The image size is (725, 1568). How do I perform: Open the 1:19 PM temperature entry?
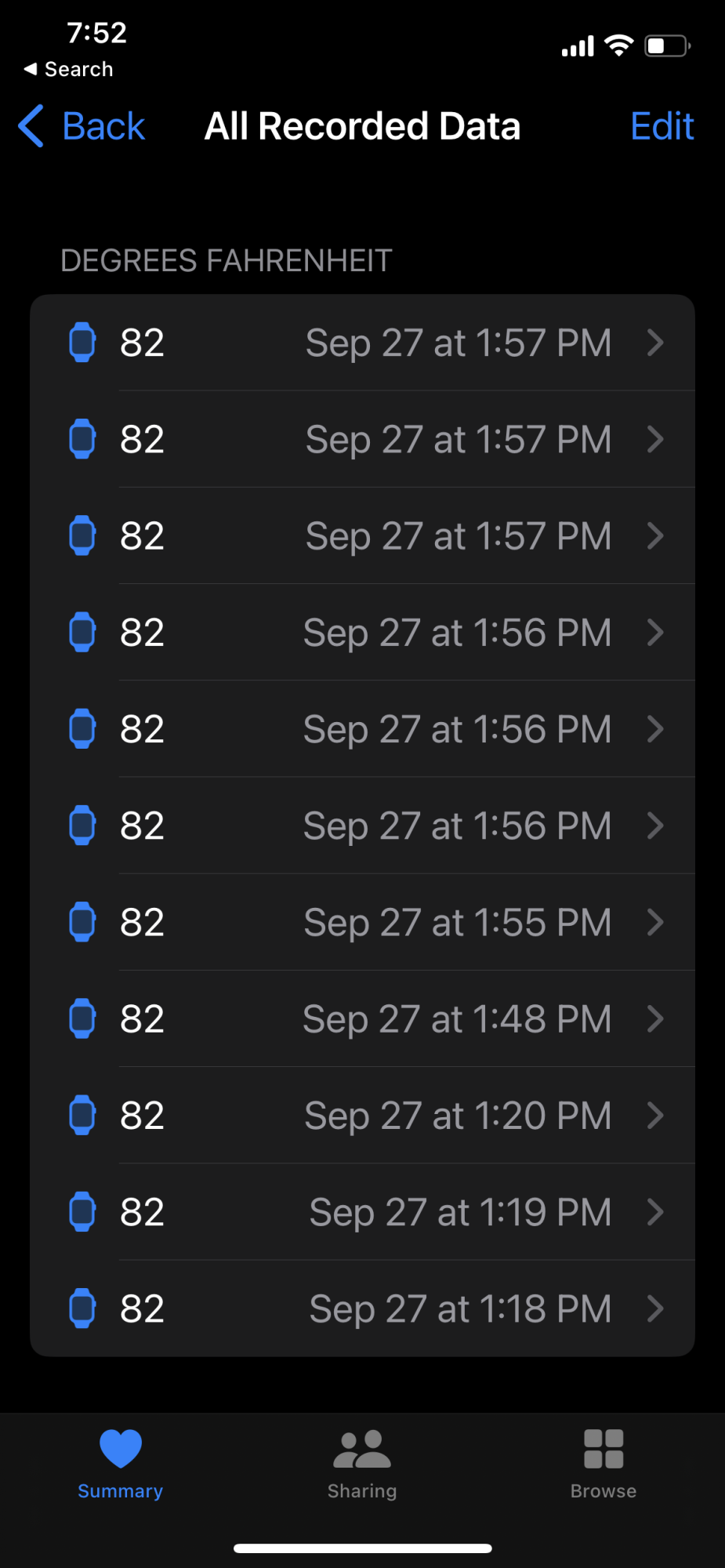pos(362,1211)
